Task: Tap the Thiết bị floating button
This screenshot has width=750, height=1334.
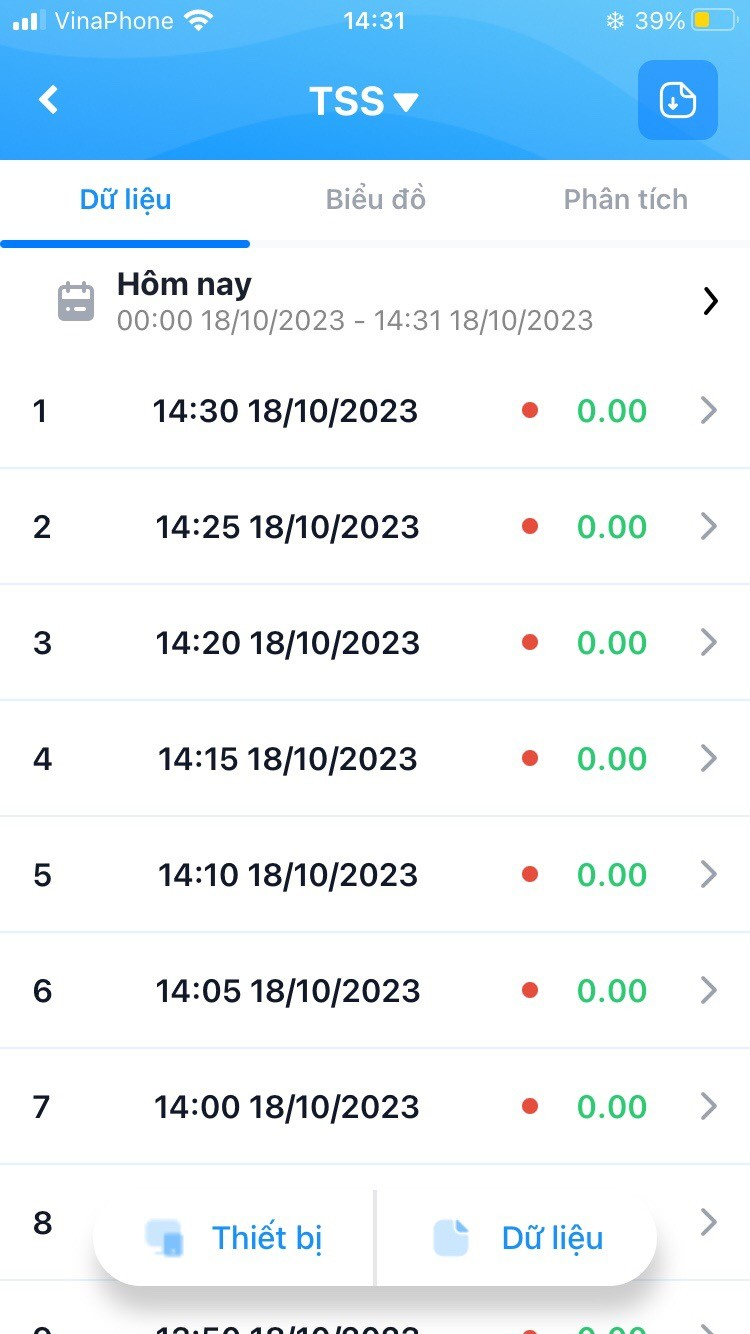Action: [x=234, y=1238]
